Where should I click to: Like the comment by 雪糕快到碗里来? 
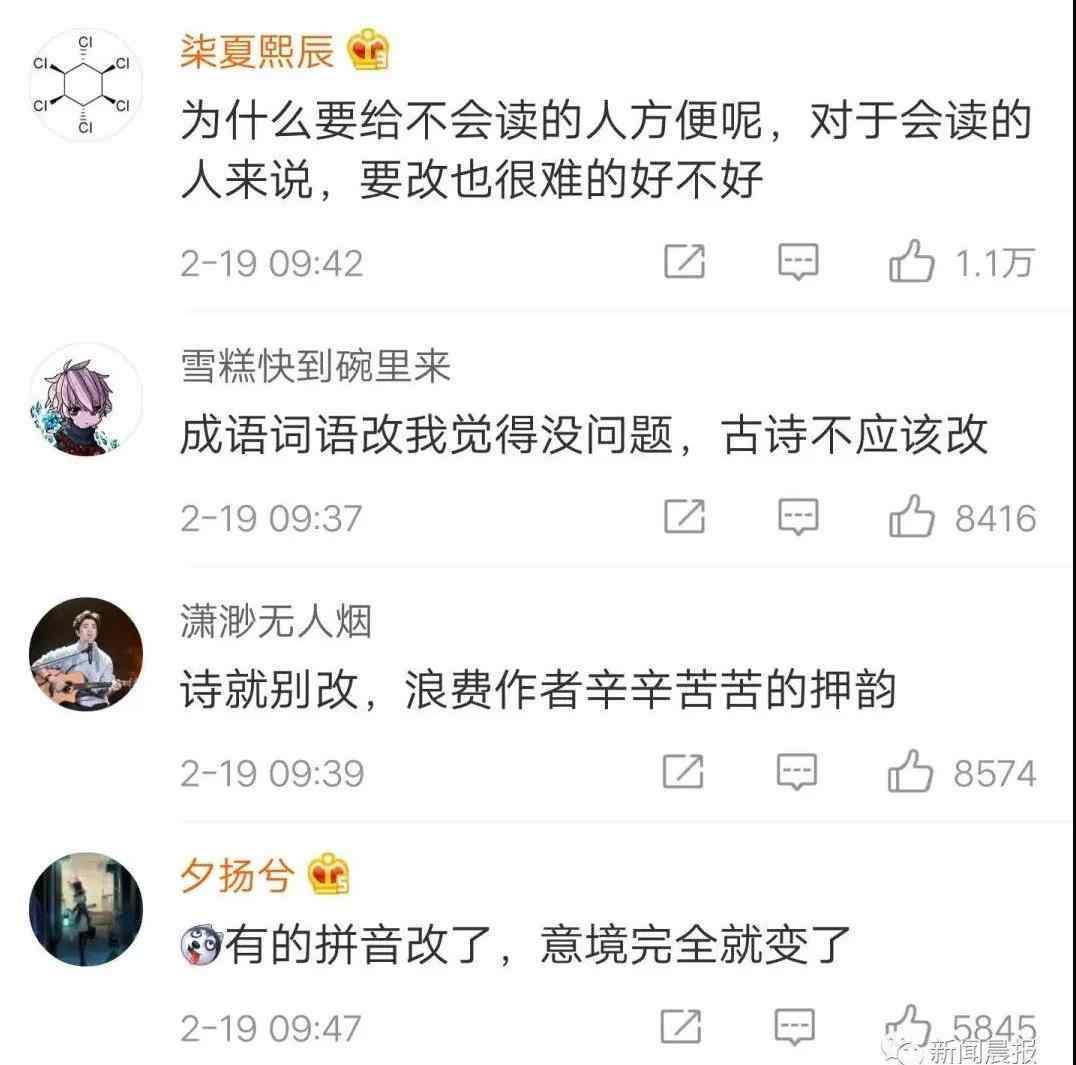click(911, 517)
